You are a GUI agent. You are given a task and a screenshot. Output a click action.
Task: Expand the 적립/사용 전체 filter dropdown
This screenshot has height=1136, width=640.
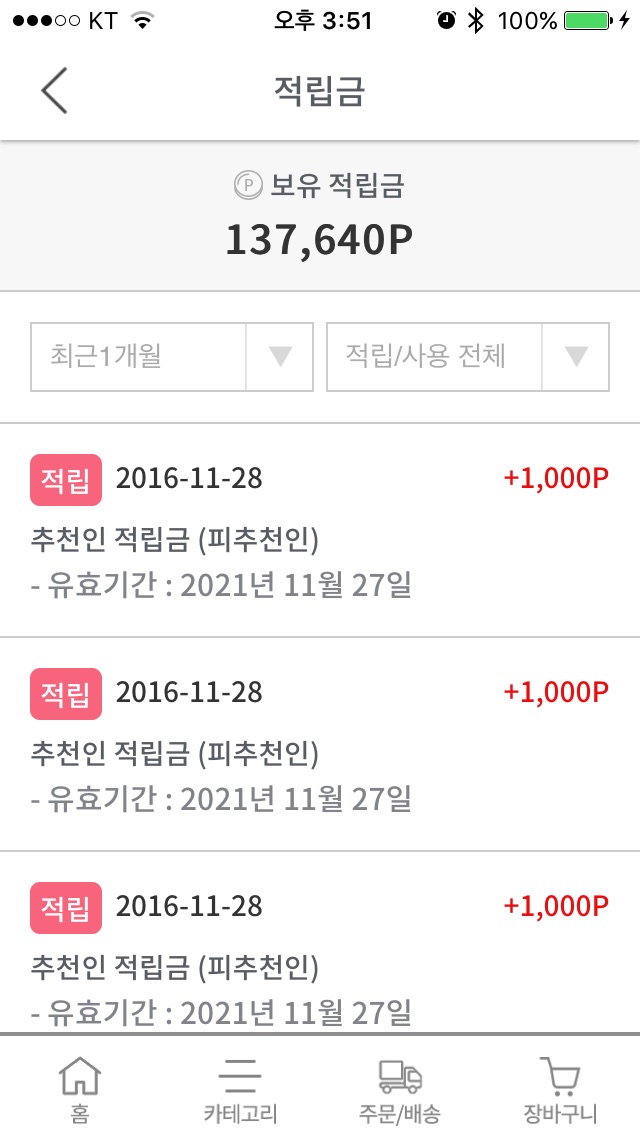468,356
